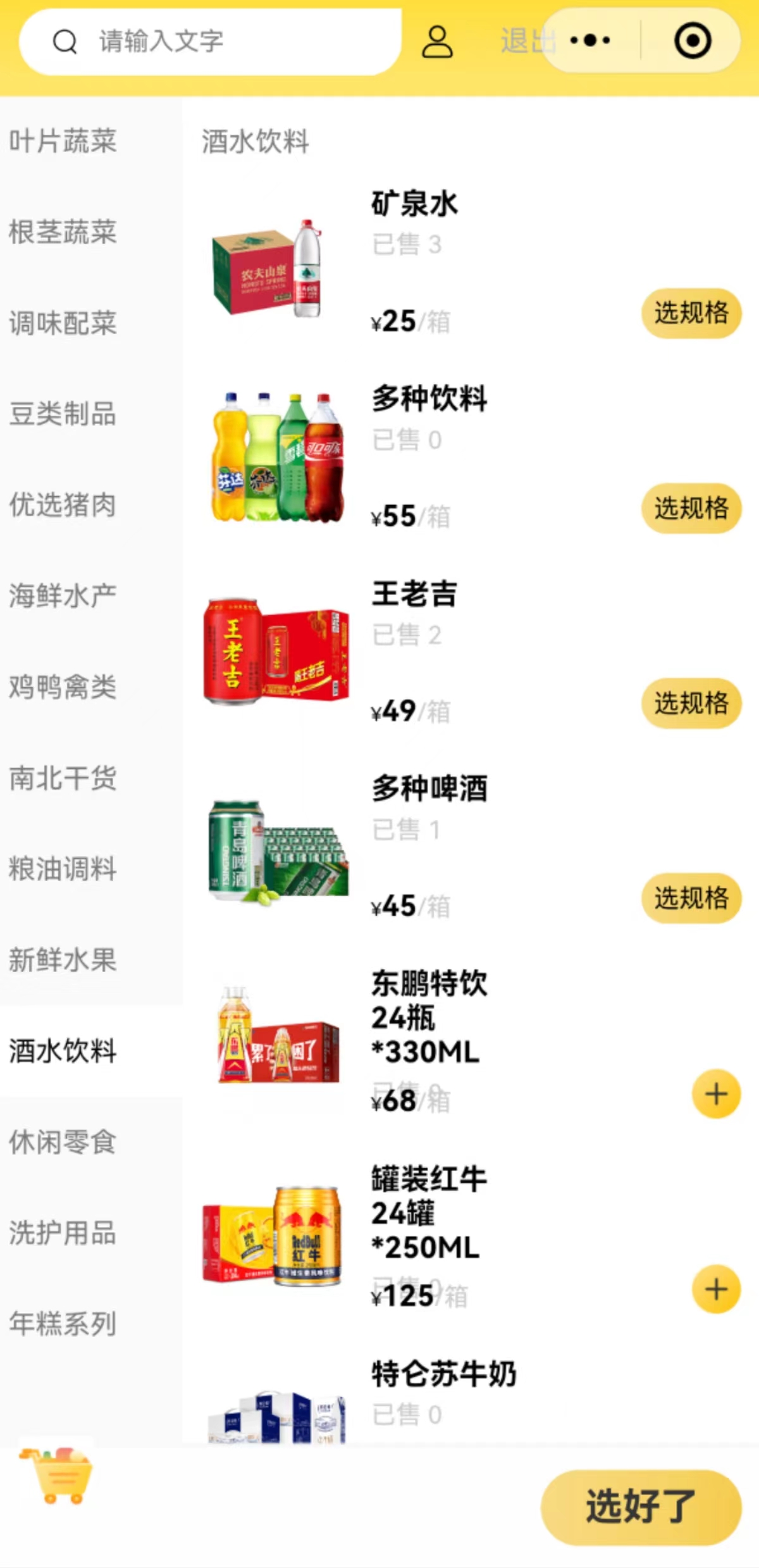Go to 海鲜水产 category
Screen dimensions: 759x1568
tap(63, 596)
